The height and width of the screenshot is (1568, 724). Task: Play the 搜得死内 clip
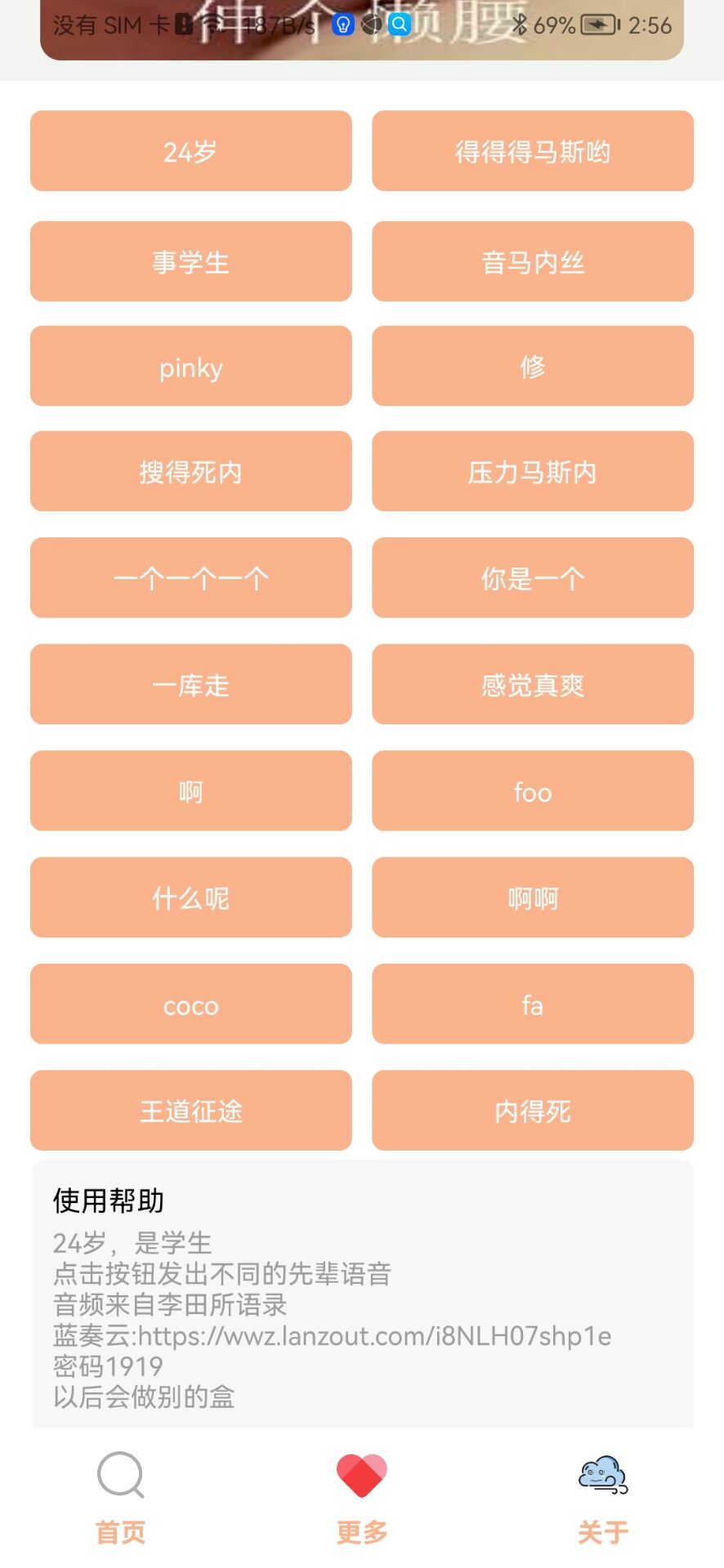(x=191, y=471)
